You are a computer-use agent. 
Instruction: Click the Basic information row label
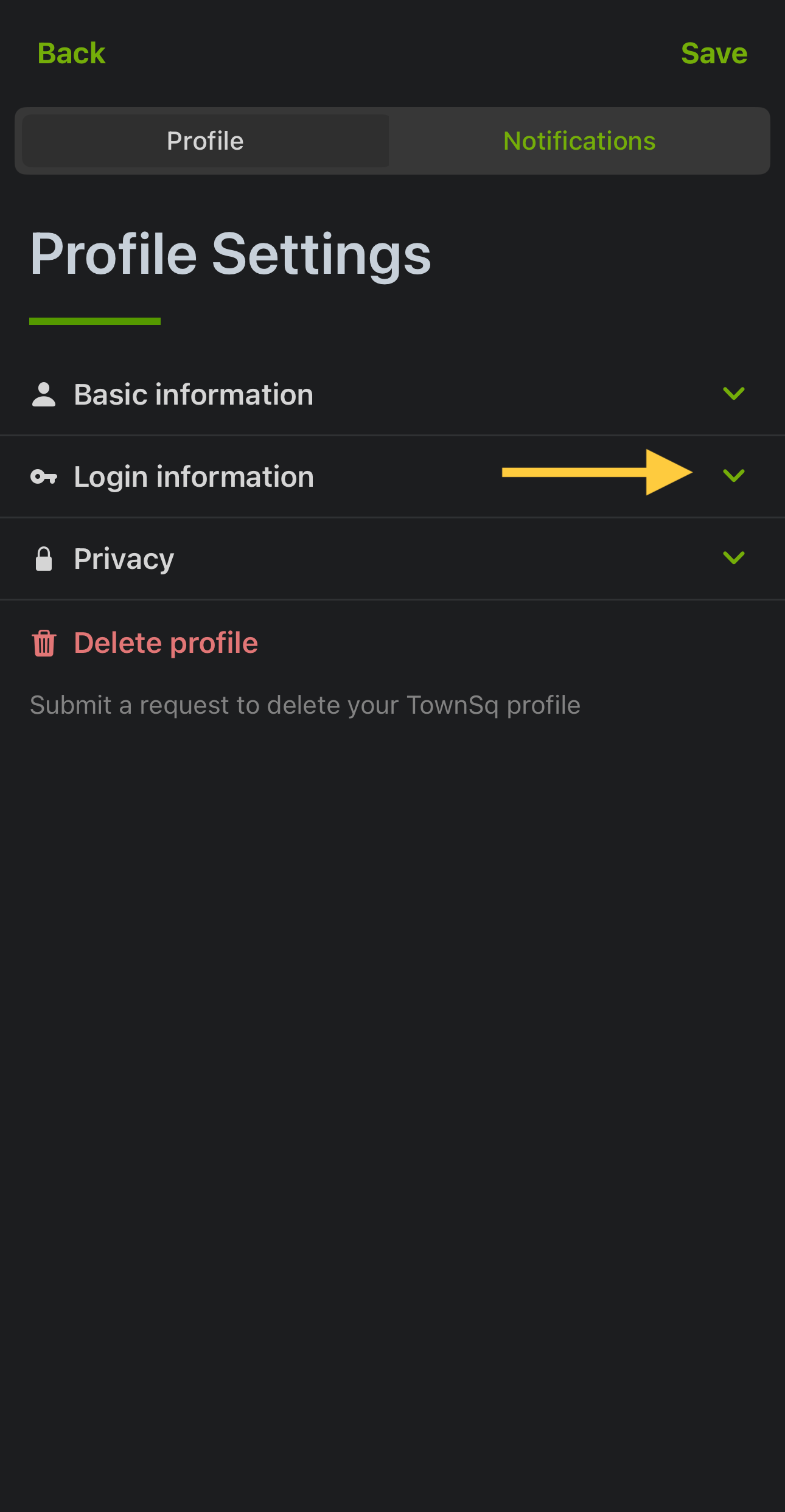pos(192,394)
